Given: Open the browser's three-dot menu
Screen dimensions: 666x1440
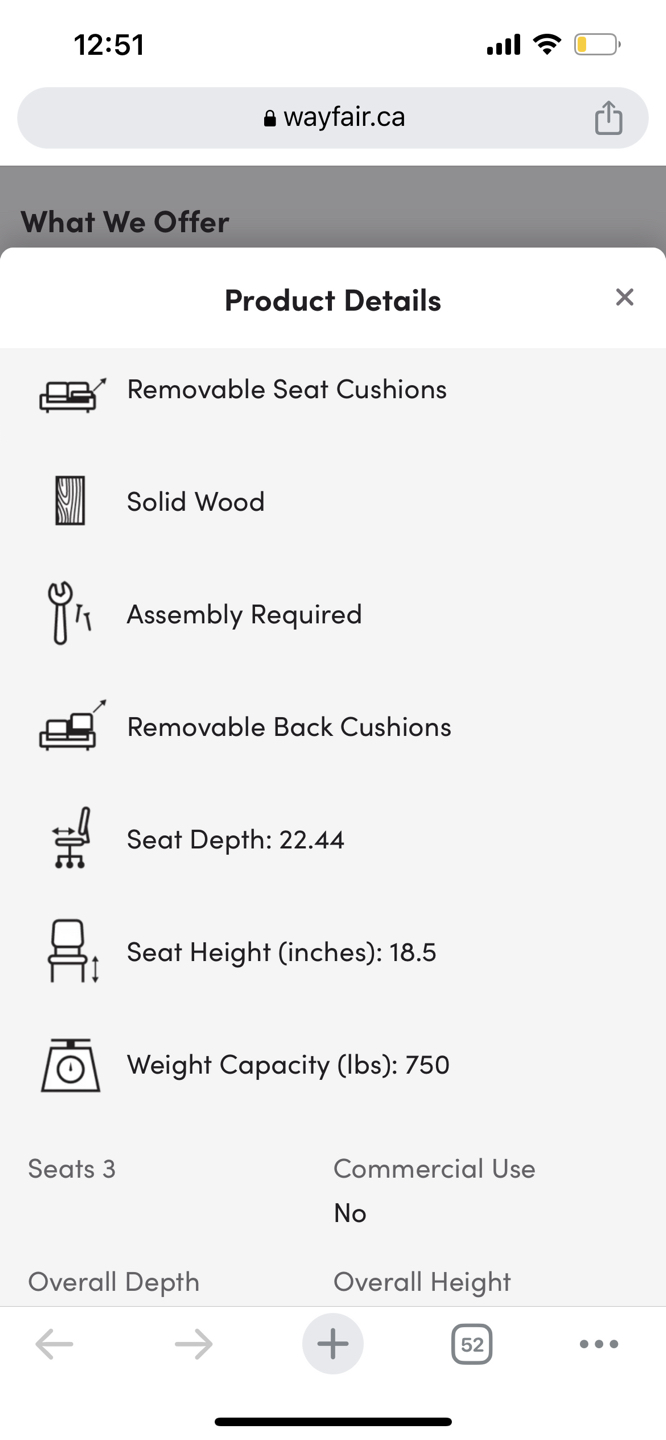Looking at the screenshot, I should point(598,1344).
